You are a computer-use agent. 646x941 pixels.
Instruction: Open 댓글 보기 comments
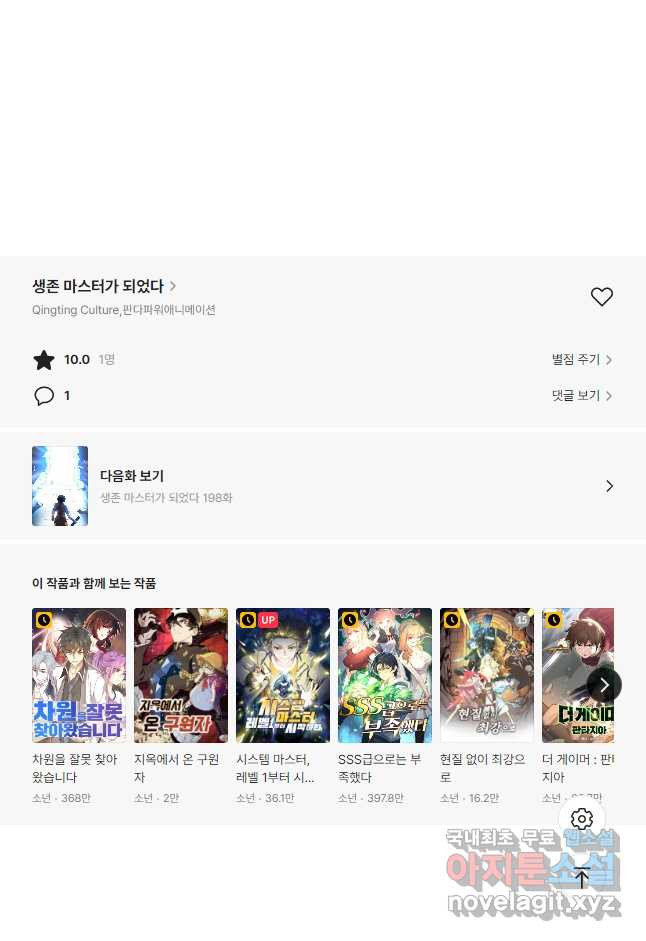581,395
